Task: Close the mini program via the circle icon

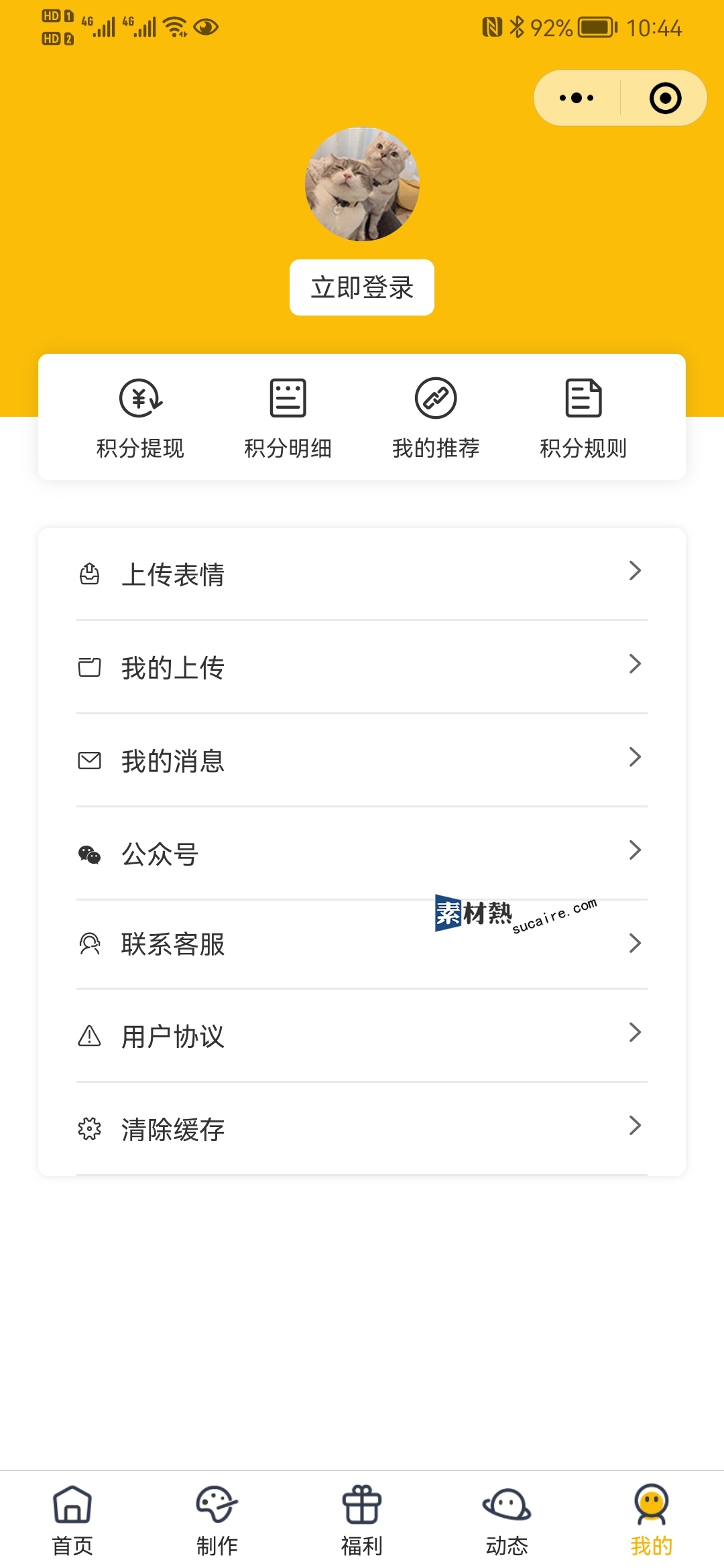Action: click(665, 98)
